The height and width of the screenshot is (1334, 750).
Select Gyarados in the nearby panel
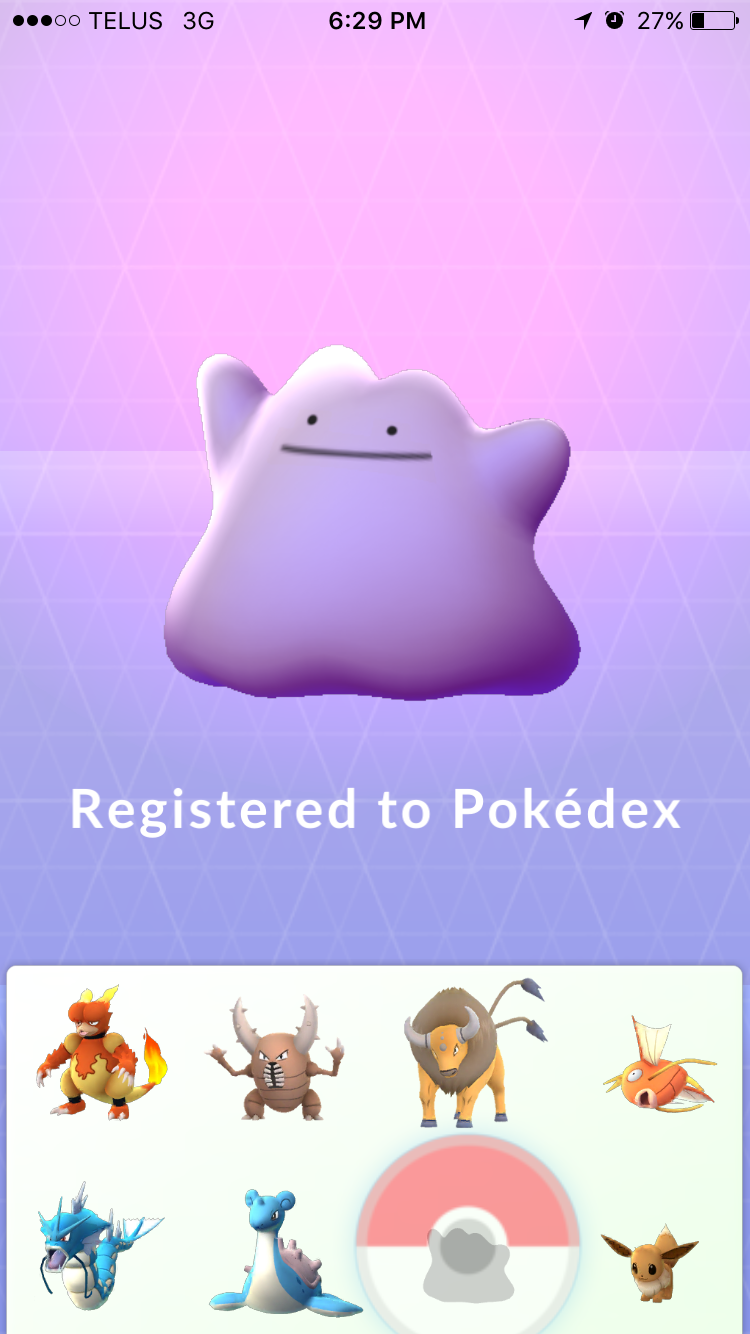click(99, 1243)
